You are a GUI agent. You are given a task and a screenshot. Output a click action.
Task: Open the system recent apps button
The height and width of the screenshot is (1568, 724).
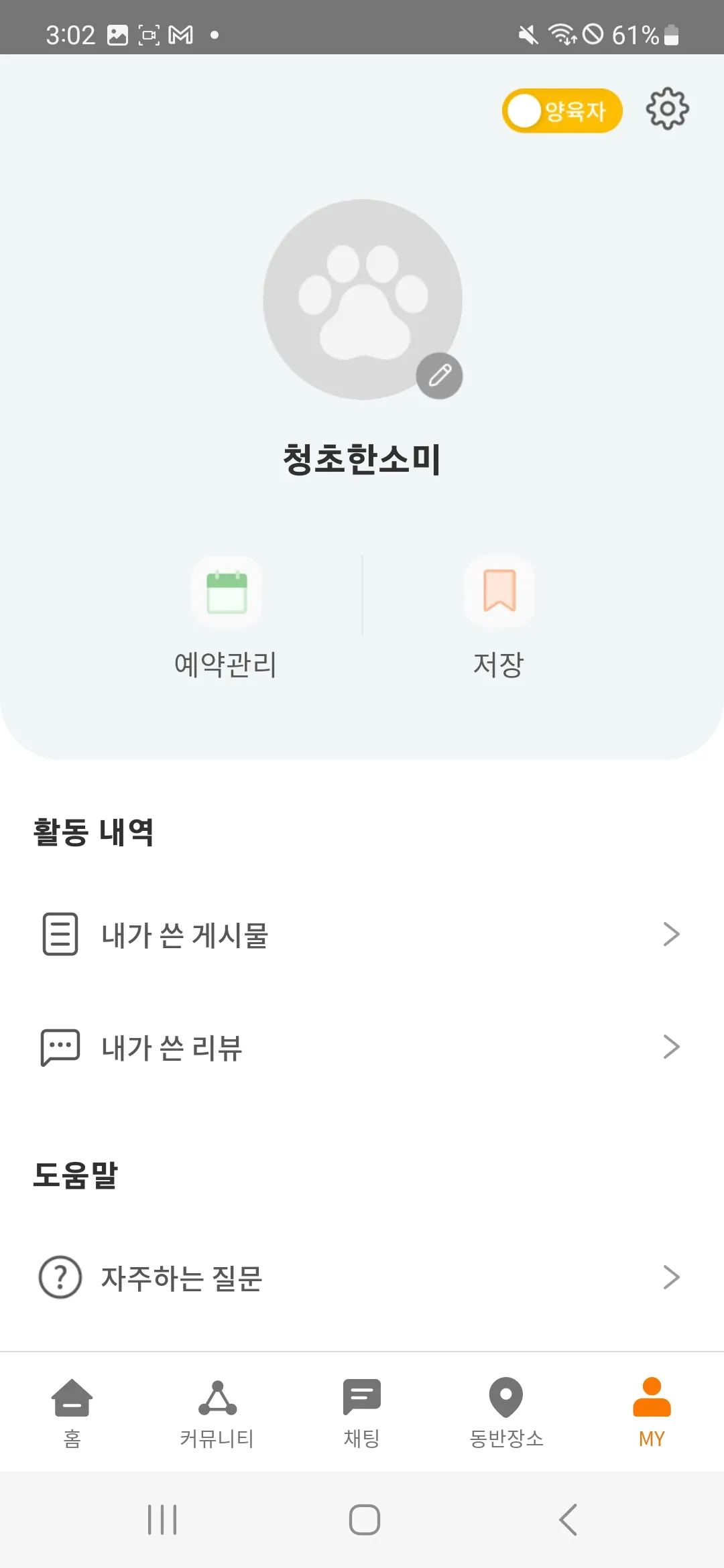[x=162, y=1519]
